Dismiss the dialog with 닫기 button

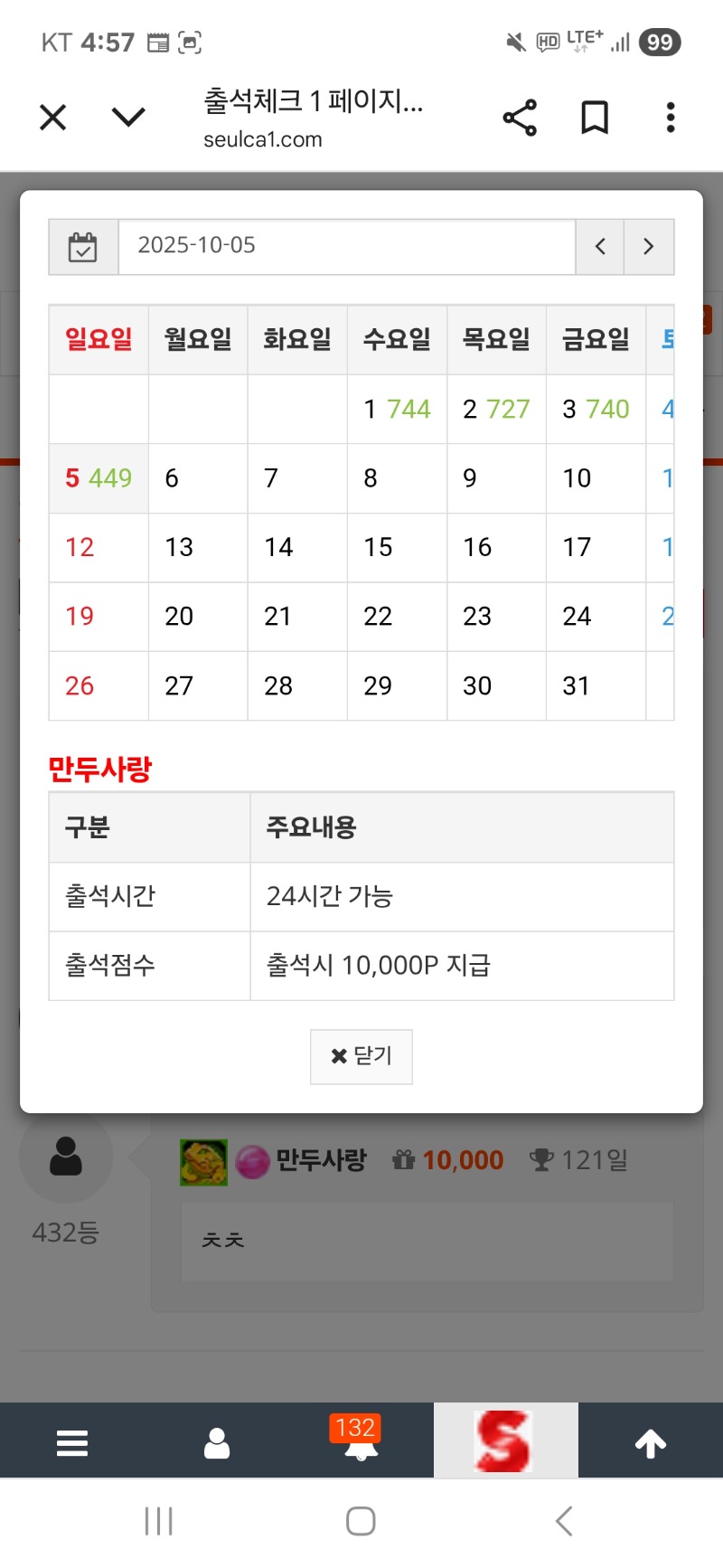point(361,1056)
